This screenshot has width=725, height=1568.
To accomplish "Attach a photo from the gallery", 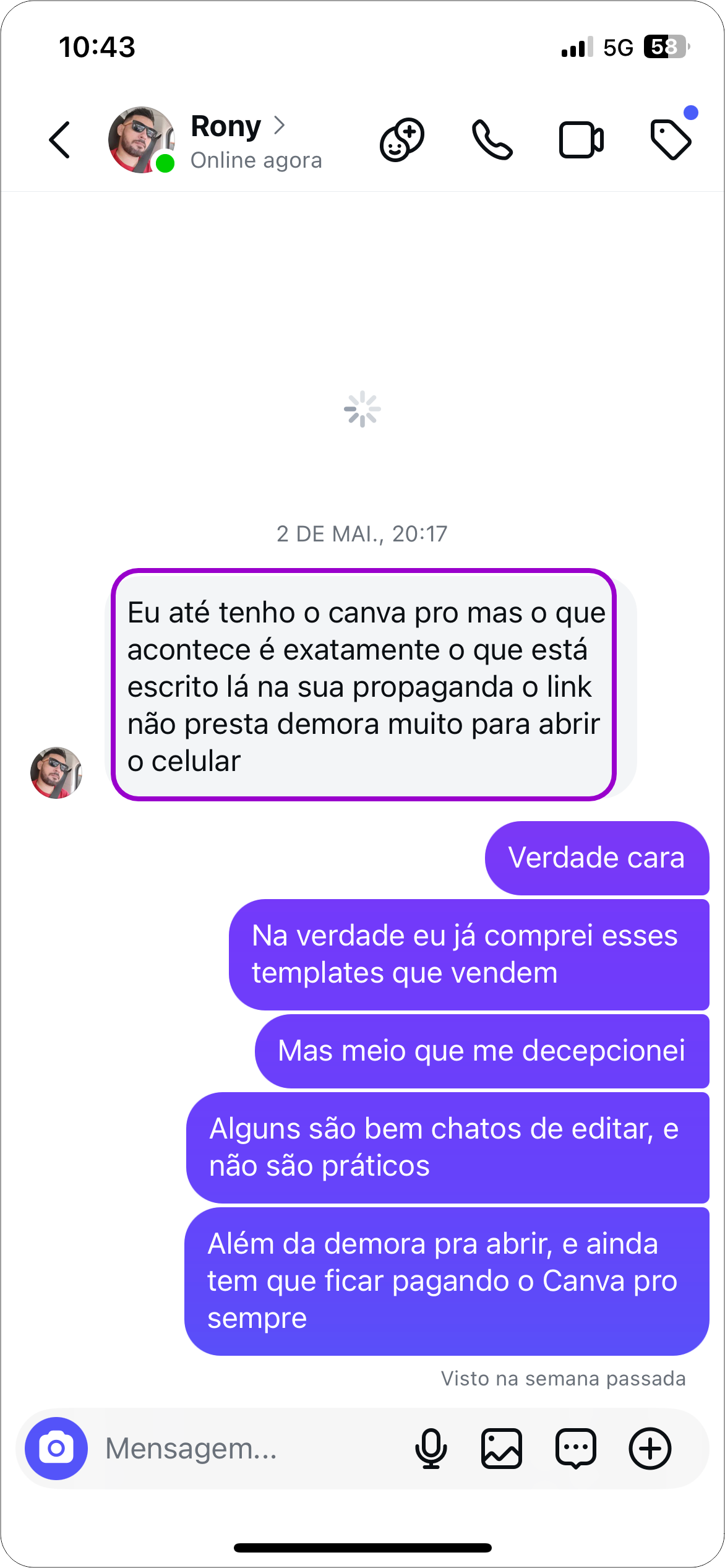I will click(502, 1448).
